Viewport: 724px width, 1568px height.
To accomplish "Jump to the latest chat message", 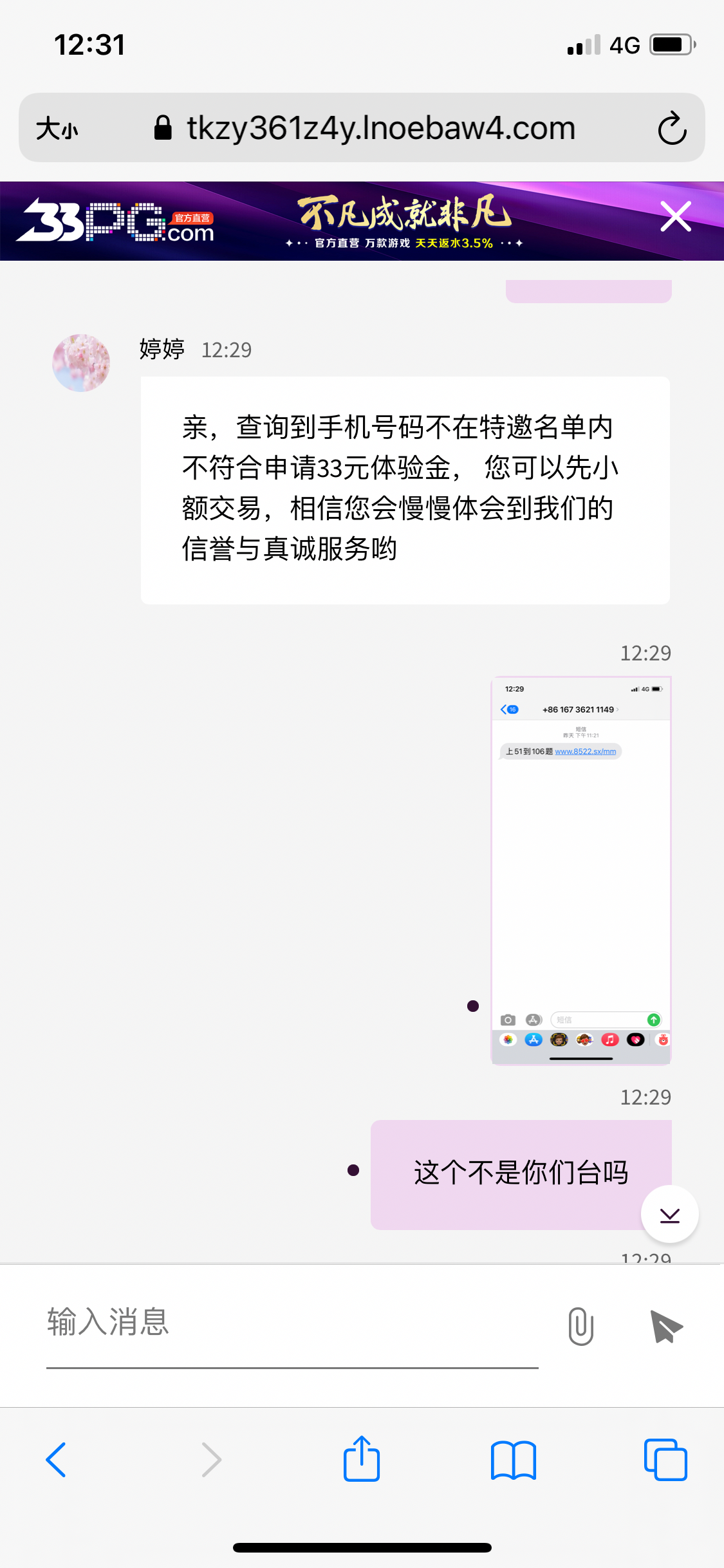I will [669, 1214].
